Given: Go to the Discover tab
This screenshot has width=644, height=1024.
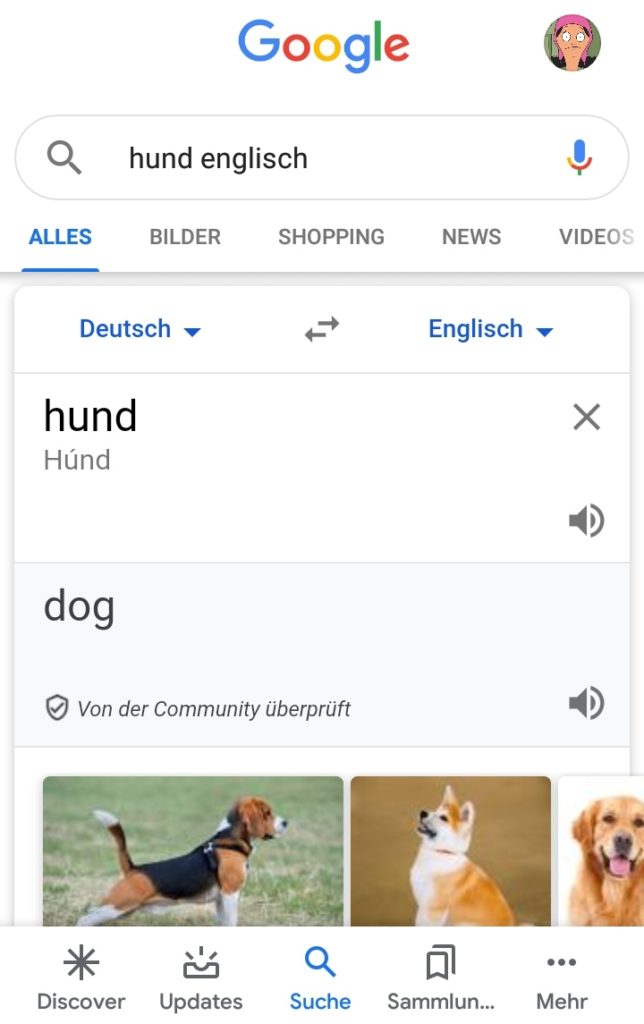Looking at the screenshot, I should [x=81, y=980].
